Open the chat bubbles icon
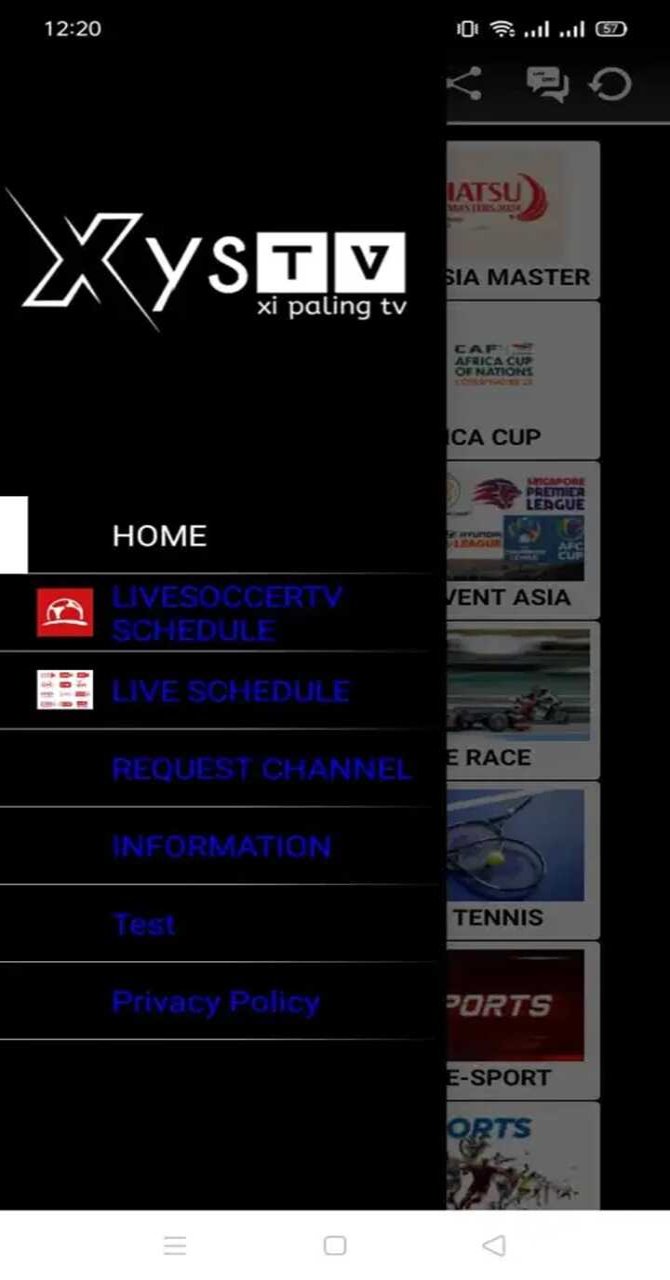The height and width of the screenshot is (1280, 670). pyautogui.click(x=547, y=84)
